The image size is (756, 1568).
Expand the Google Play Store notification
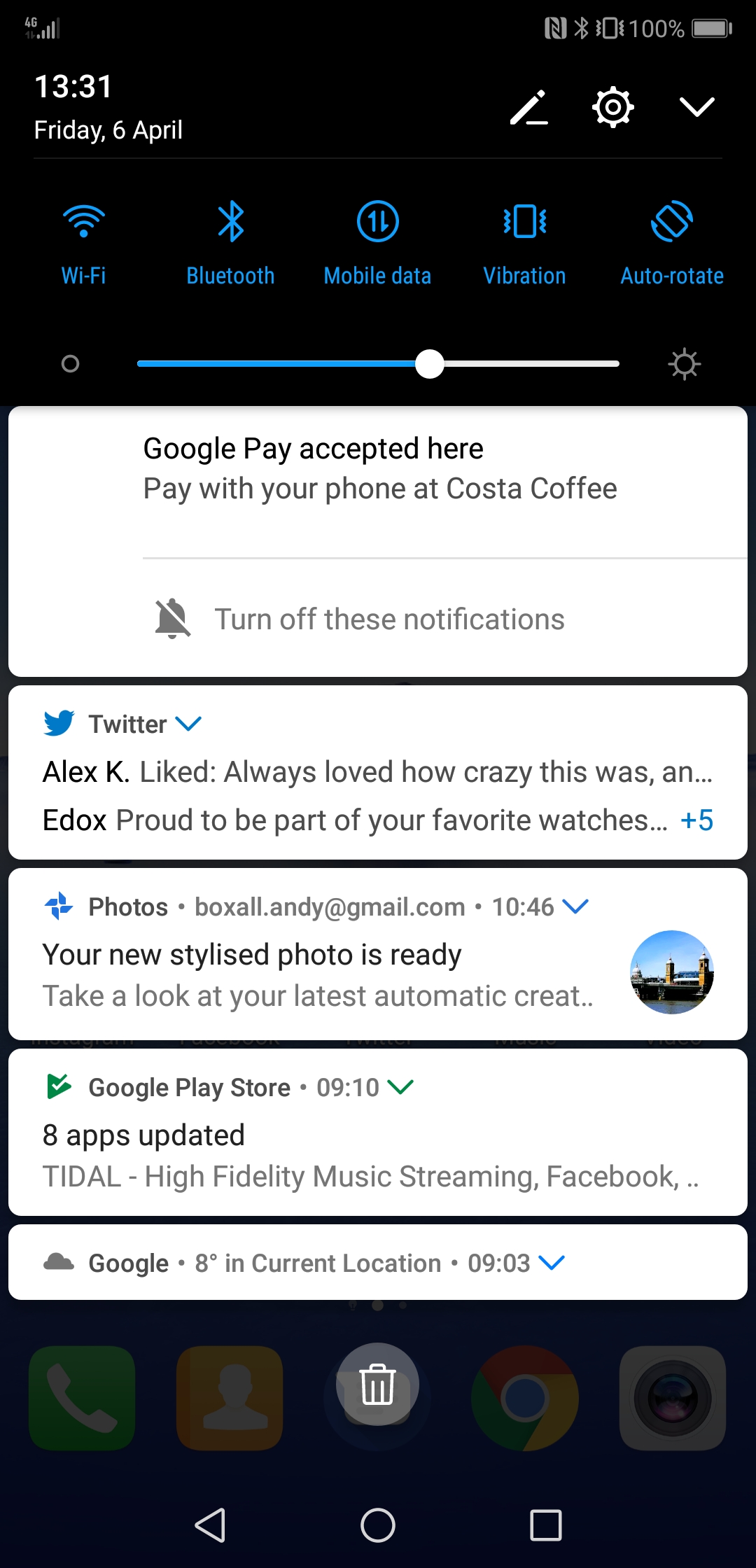(x=400, y=1087)
